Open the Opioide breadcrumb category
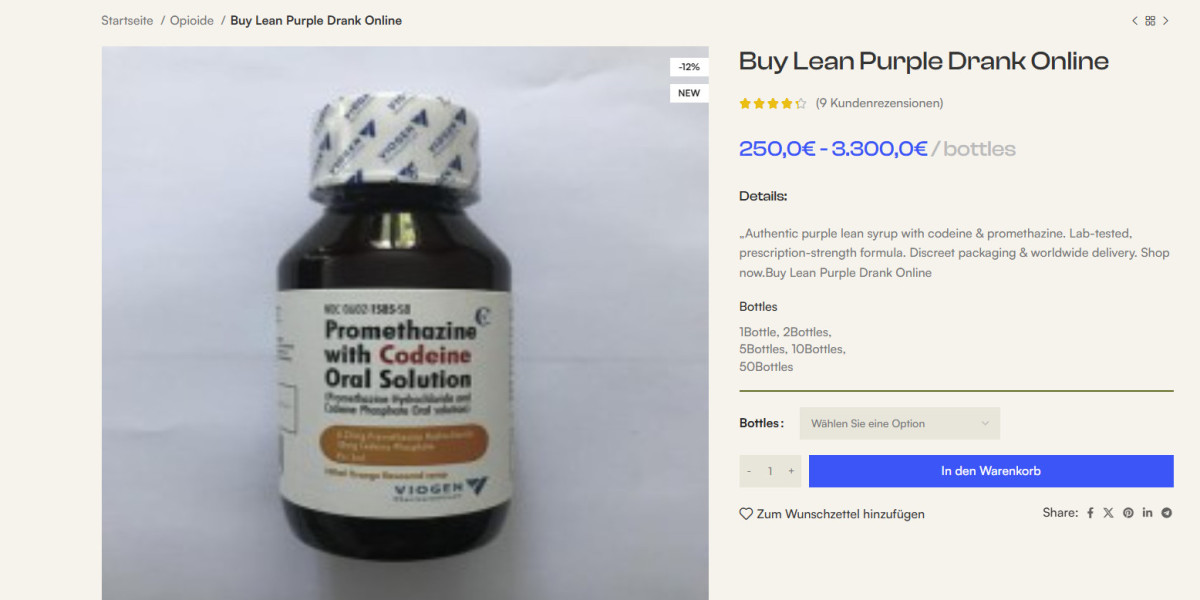Screen dimensions: 1200x600 click(191, 20)
